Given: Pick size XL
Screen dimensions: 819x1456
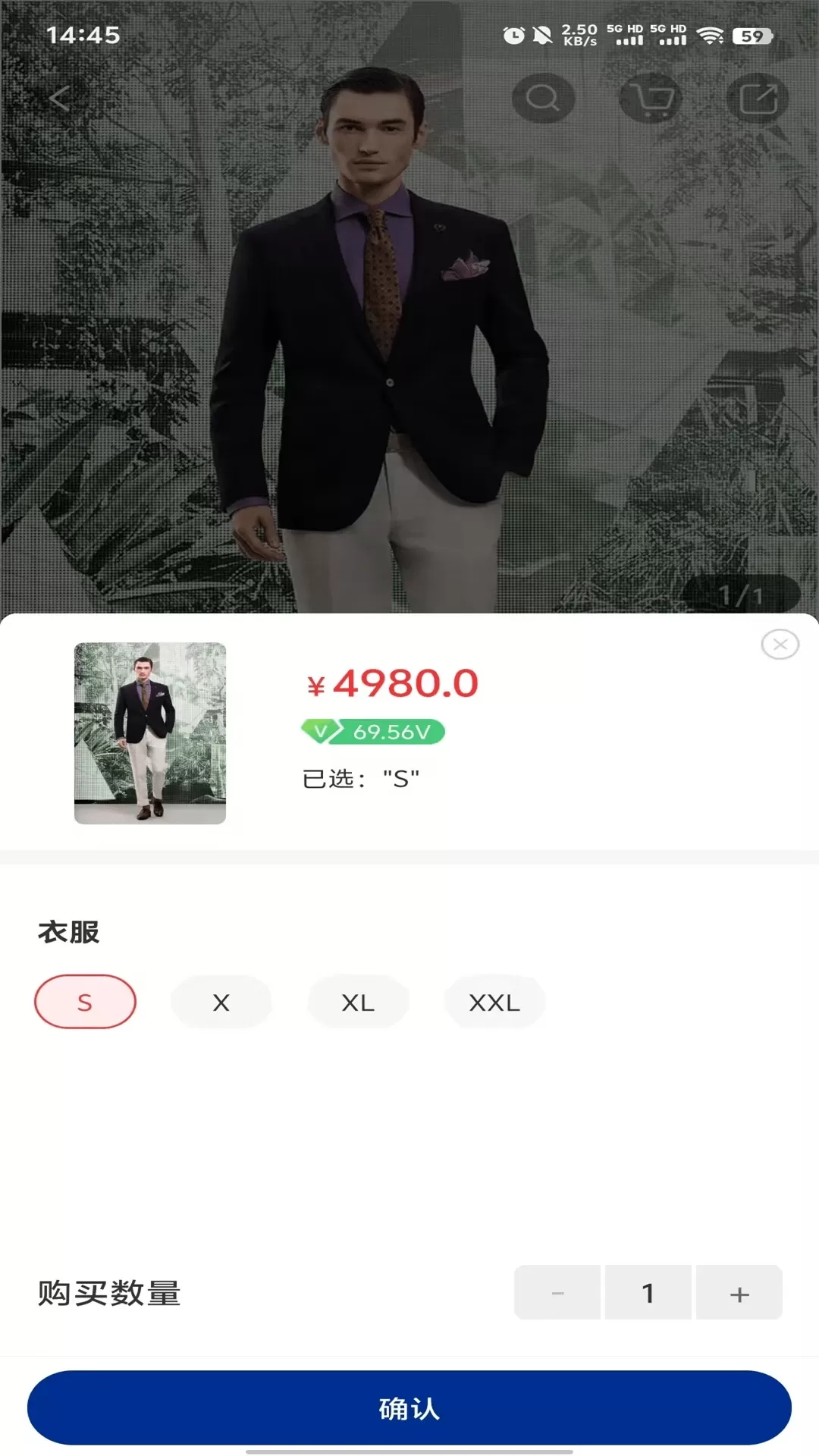Looking at the screenshot, I should point(358,1002).
